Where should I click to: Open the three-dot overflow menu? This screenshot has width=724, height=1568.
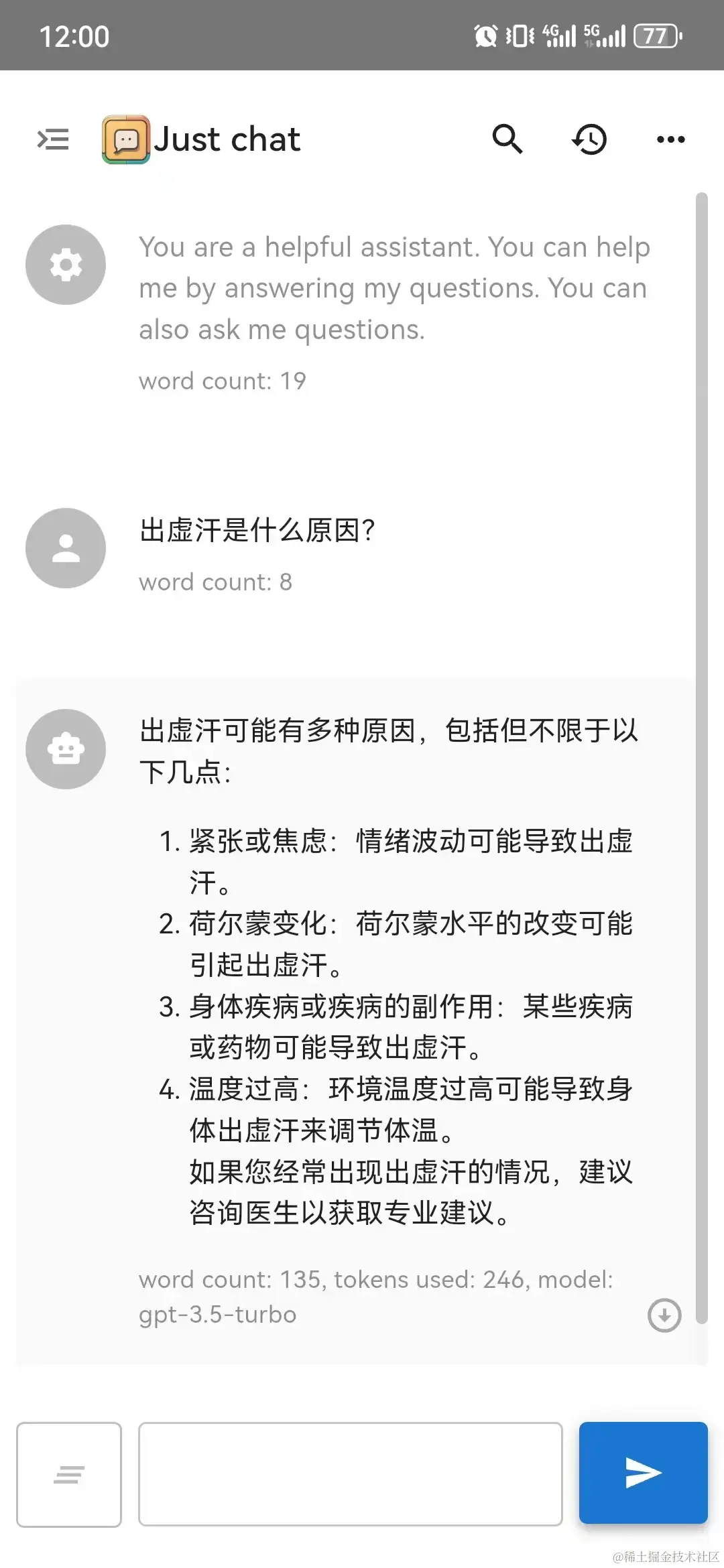(x=670, y=139)
